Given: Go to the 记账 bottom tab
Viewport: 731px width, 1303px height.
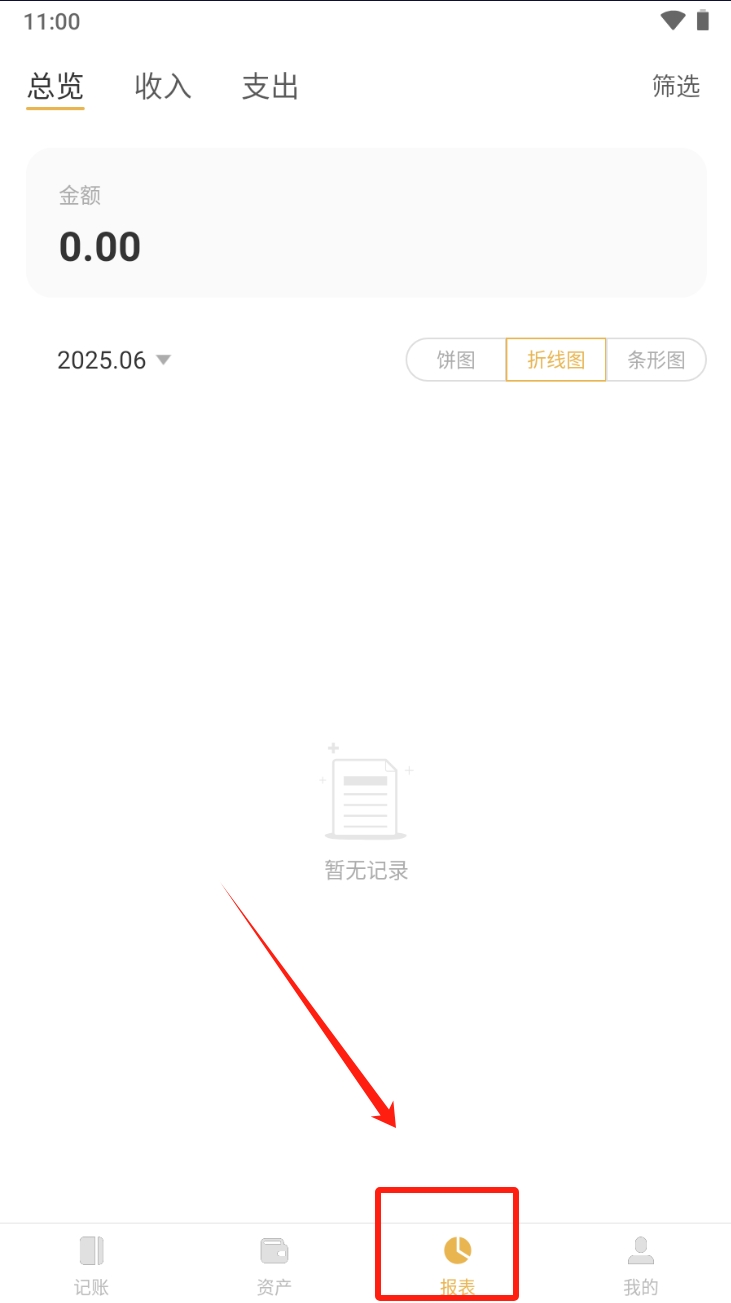Looking at the screenshot, I should coord(91,1264).
